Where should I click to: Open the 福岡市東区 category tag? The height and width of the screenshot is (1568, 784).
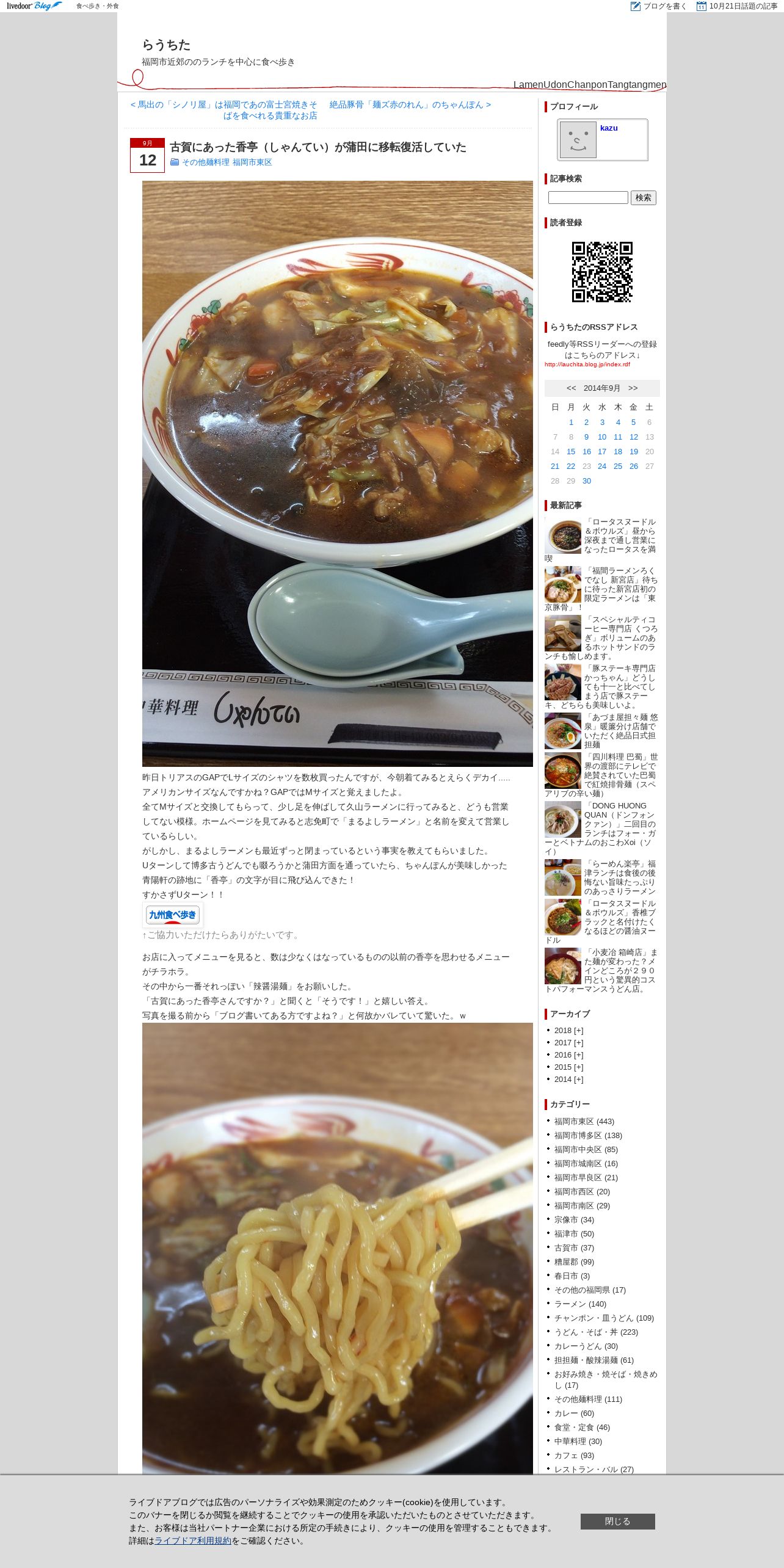pos(252,162)
